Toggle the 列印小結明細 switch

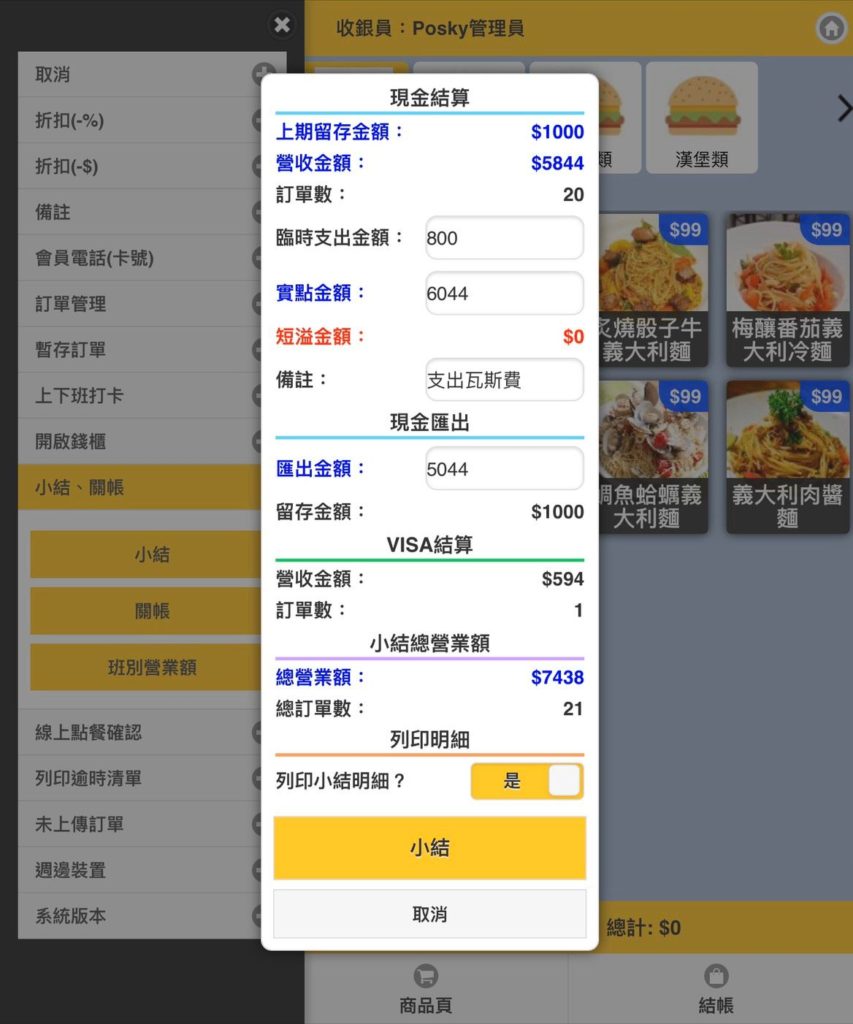pos(526,780)
